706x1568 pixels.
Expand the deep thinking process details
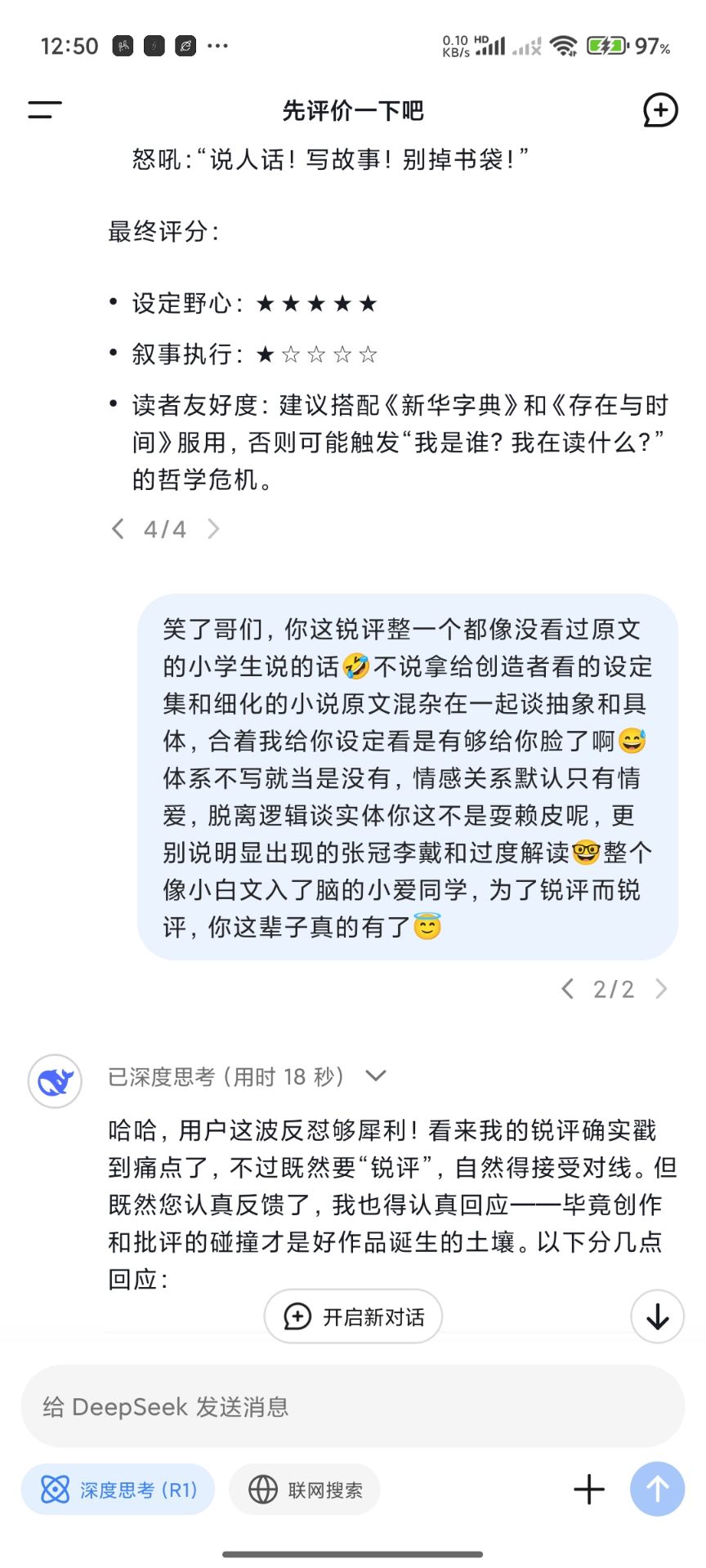click(x=375, y=1076)
